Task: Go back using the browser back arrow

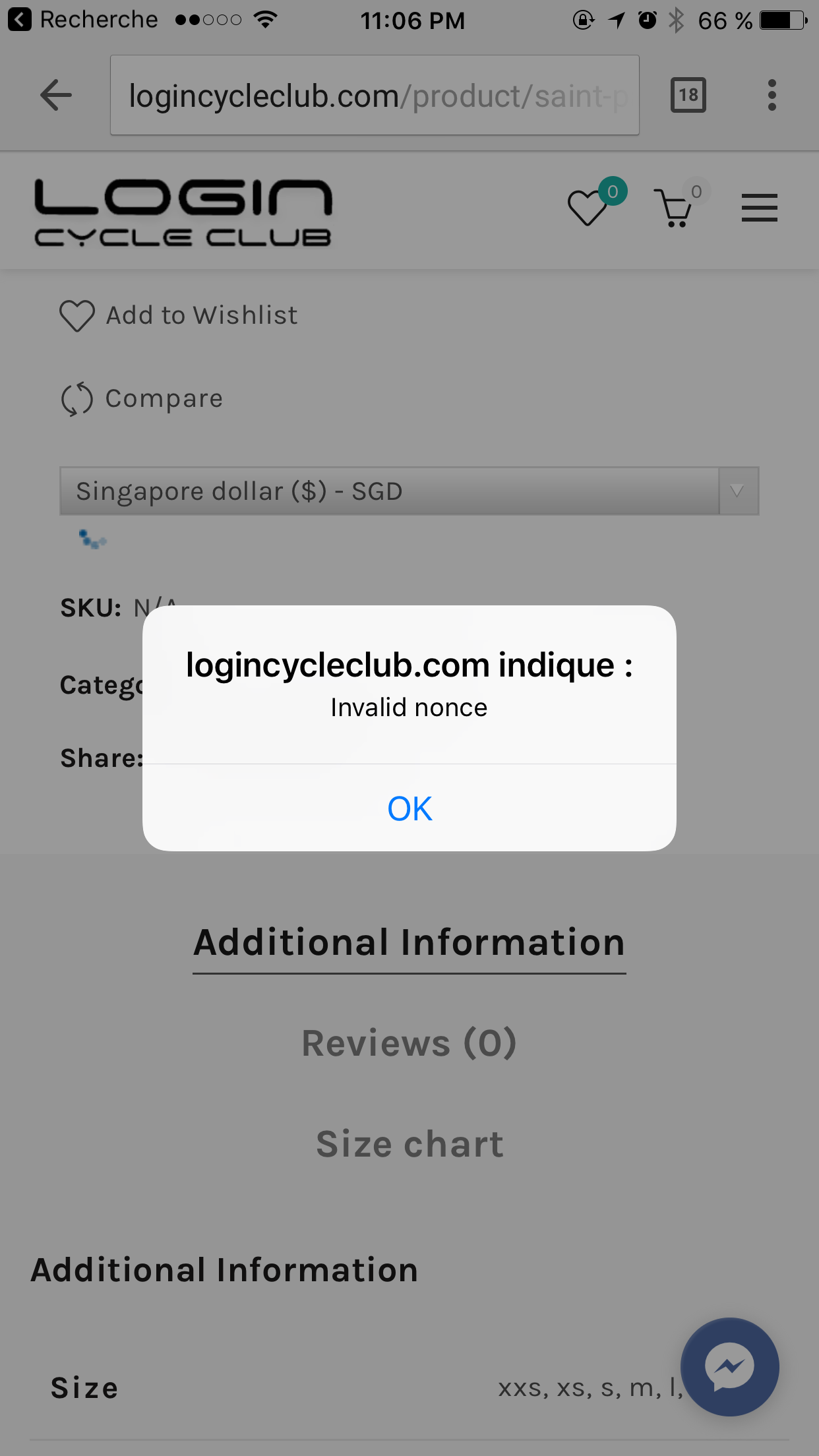Action: (56, 96)
